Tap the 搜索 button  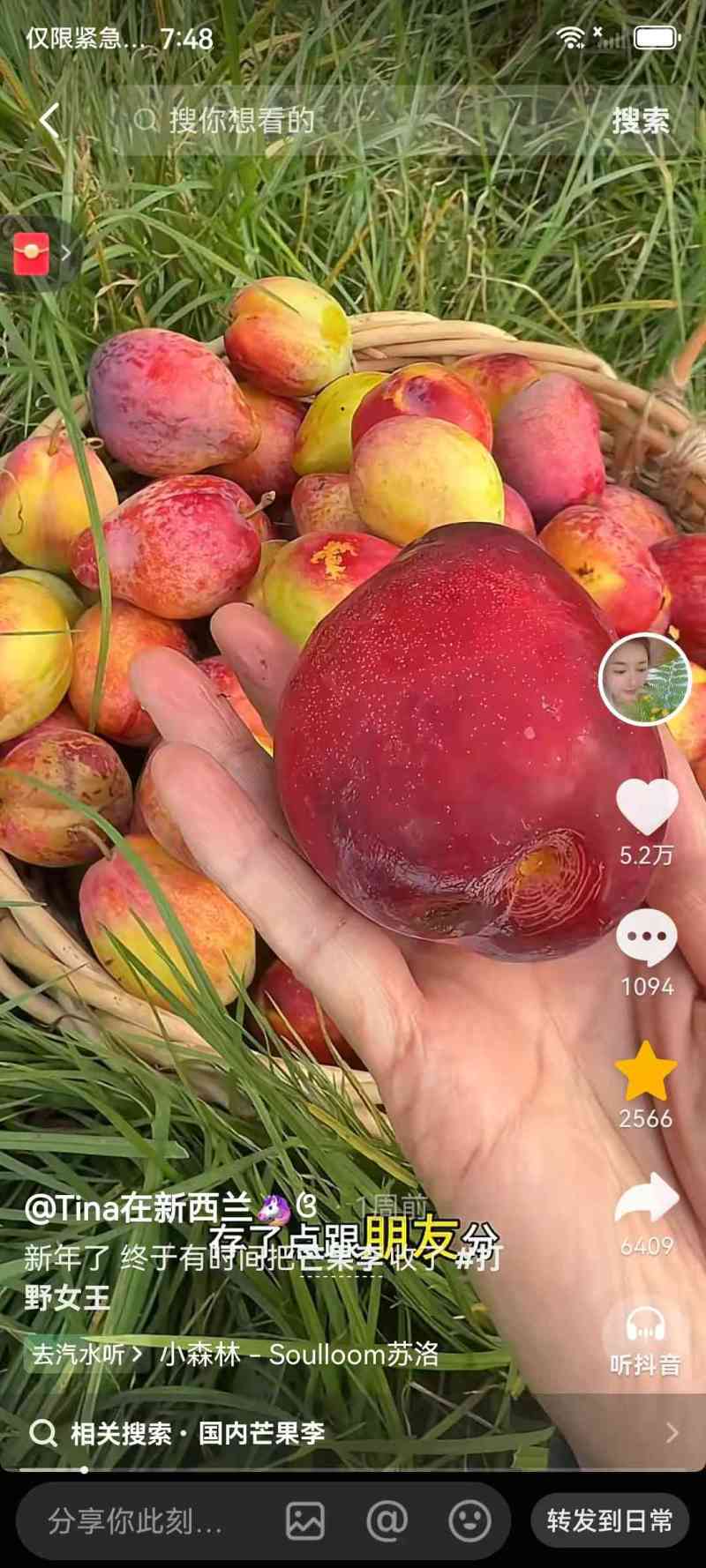[x=641, y=121]
